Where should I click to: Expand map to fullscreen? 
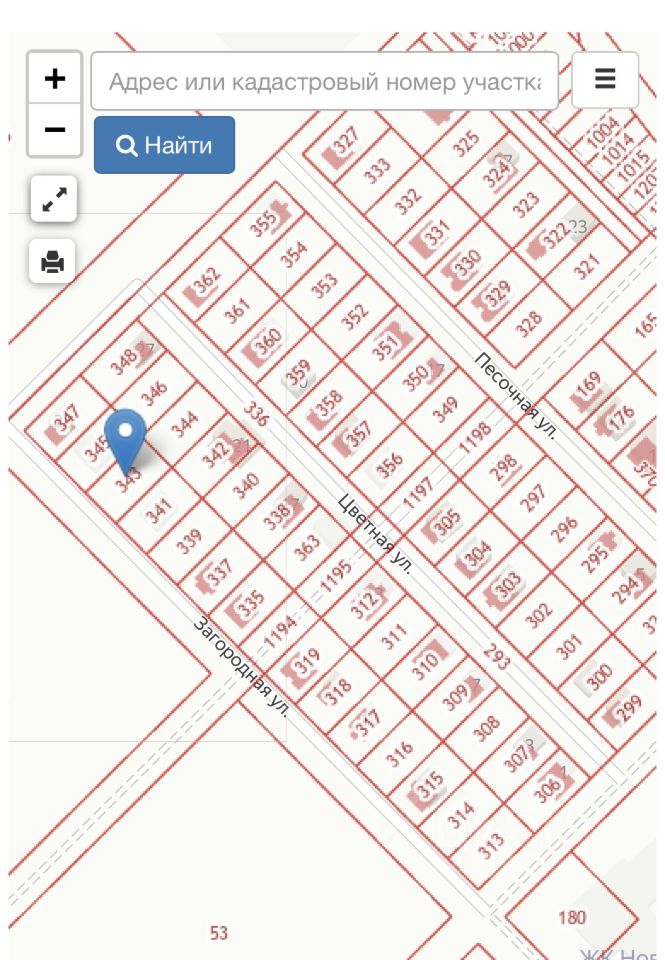coord(53,199)
